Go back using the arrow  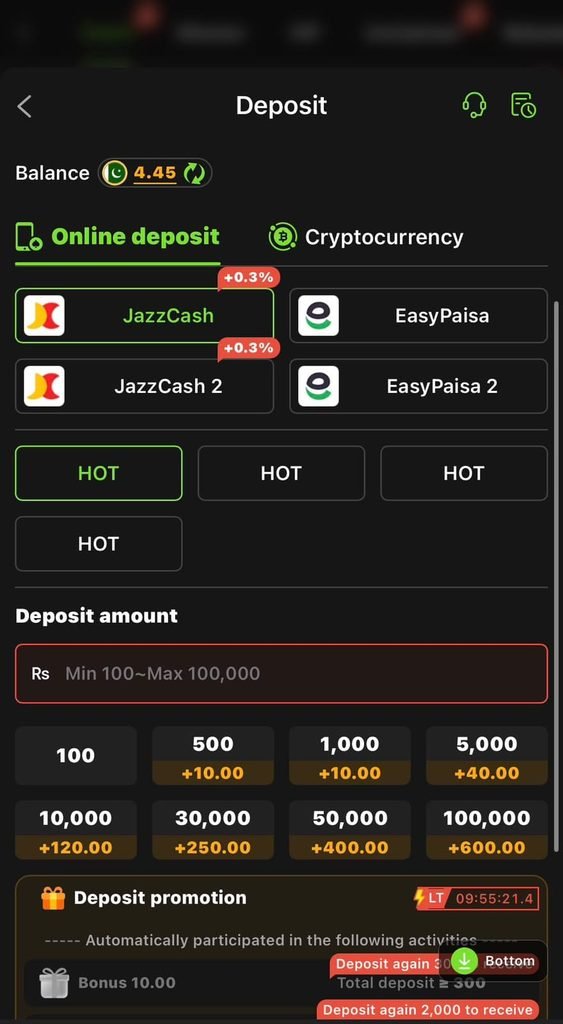coord(24,106)
